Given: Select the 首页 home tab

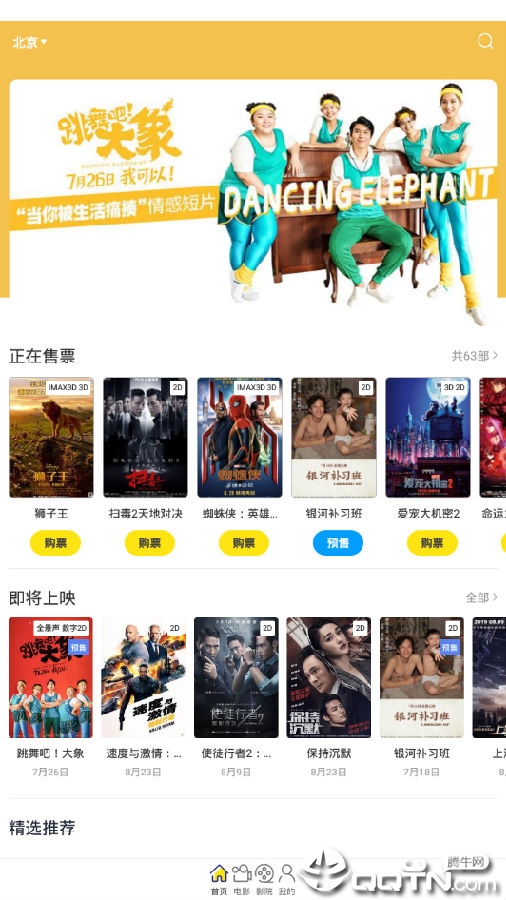Looking at the screenshot, I should click(219, 879).
